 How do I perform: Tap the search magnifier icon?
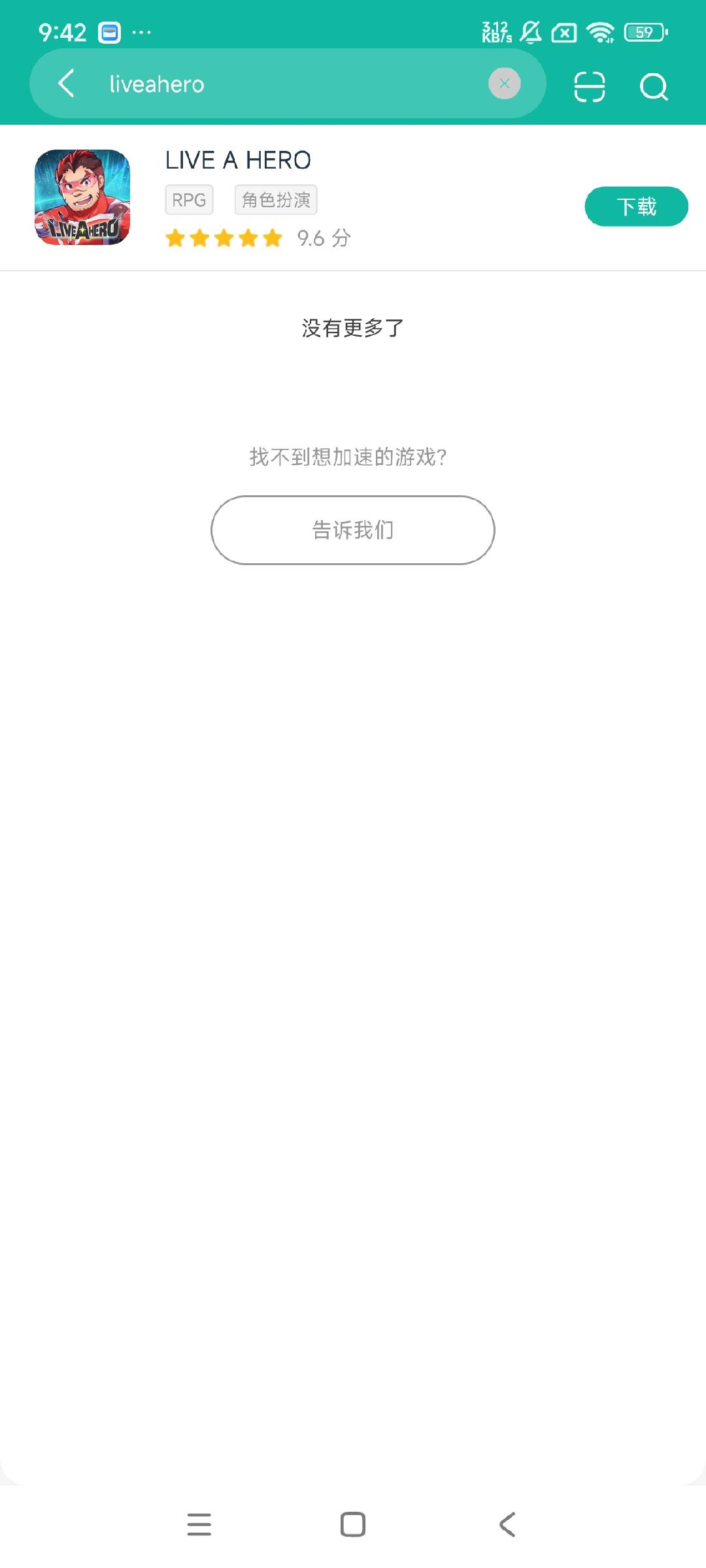pos(653,86)
